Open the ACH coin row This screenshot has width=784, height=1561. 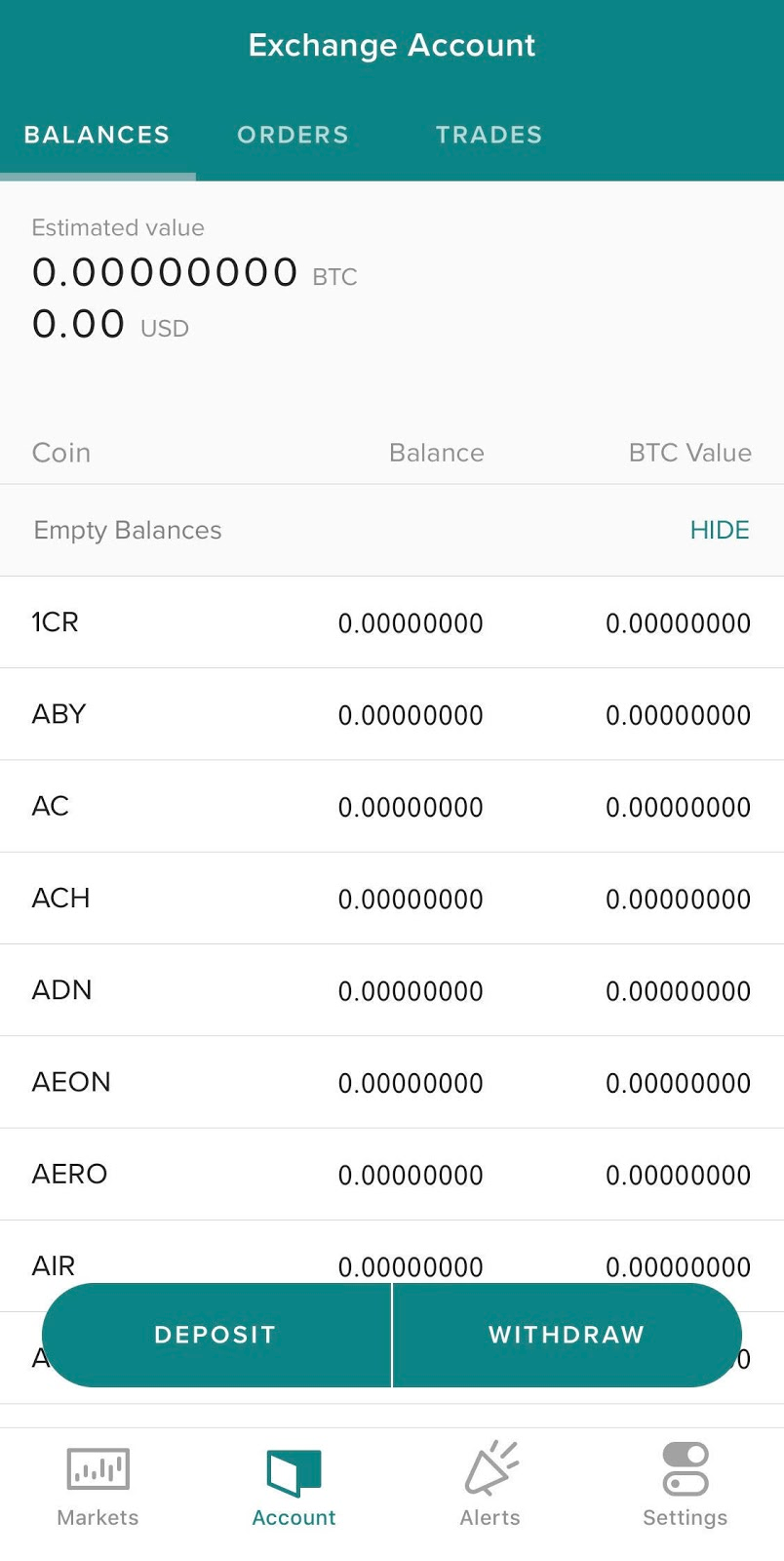coord(392,899)
